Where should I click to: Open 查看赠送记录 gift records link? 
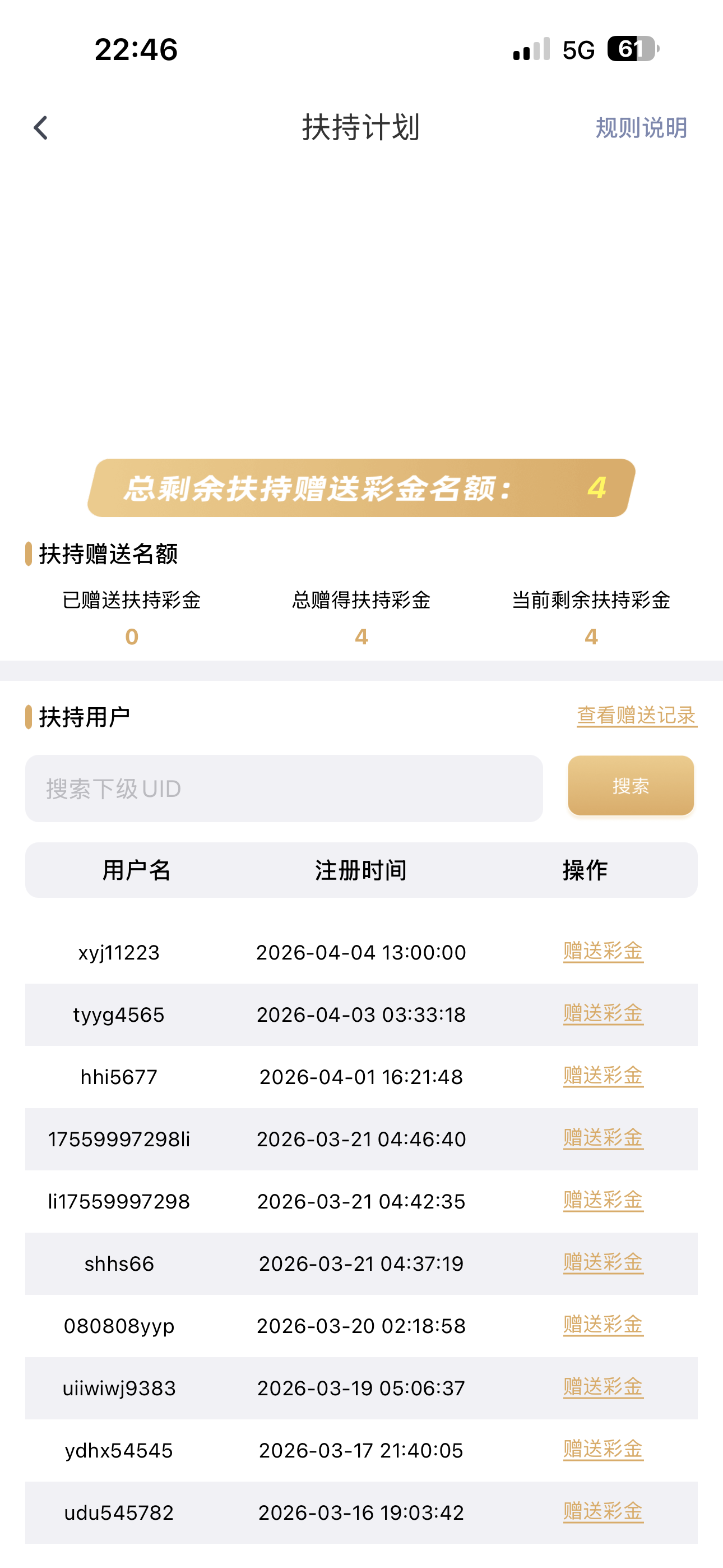coord(637,715)
